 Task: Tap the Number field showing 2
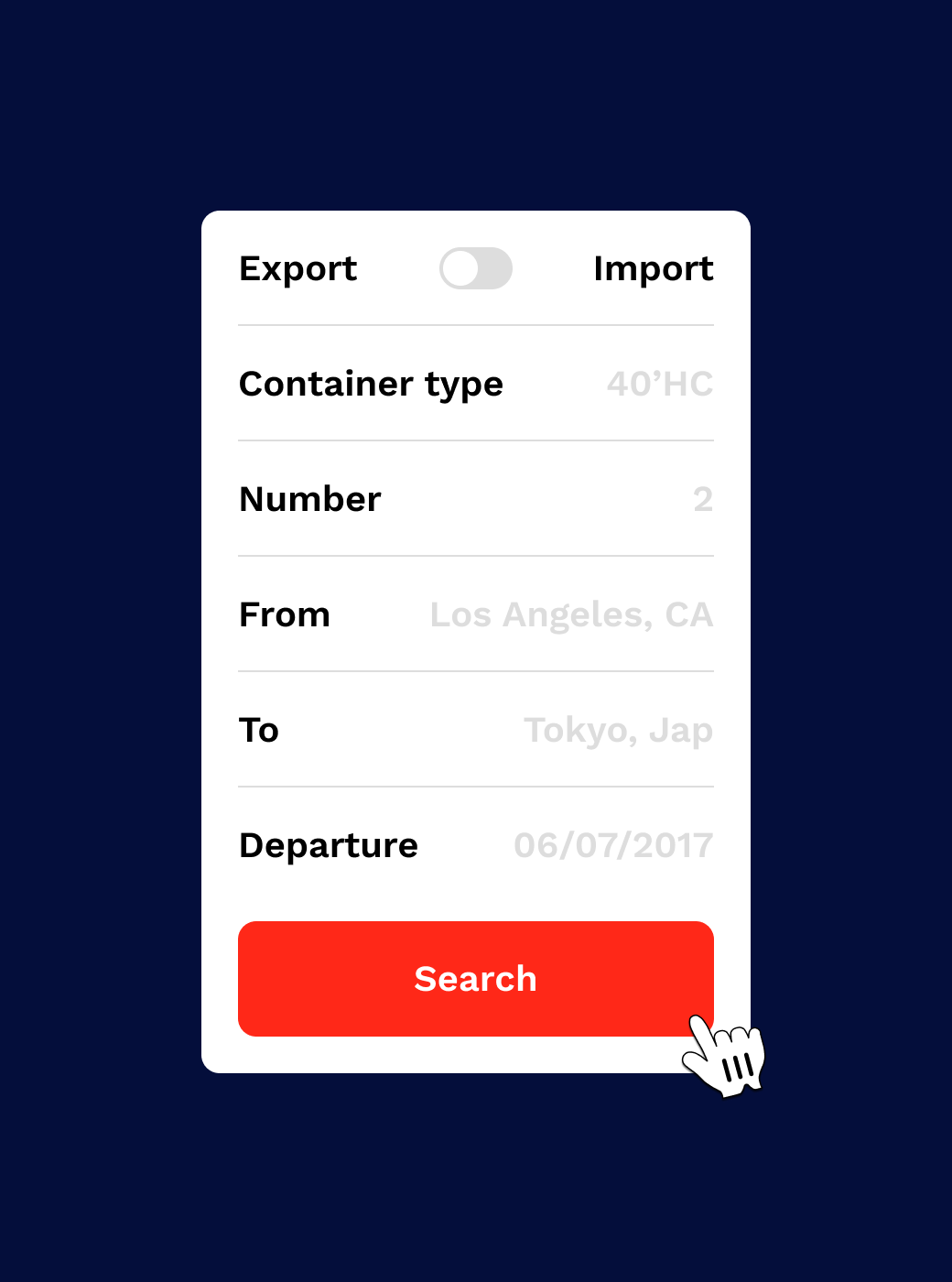point(702,499)
